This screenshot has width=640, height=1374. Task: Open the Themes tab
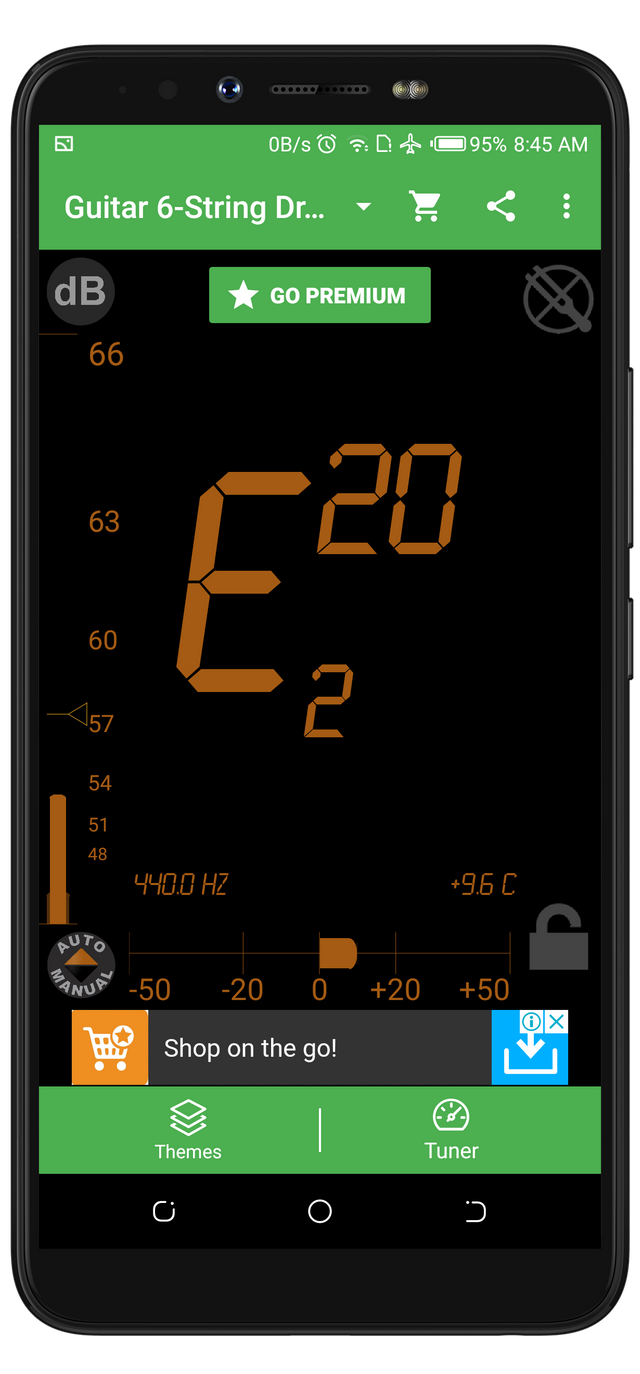[188, 1130]
